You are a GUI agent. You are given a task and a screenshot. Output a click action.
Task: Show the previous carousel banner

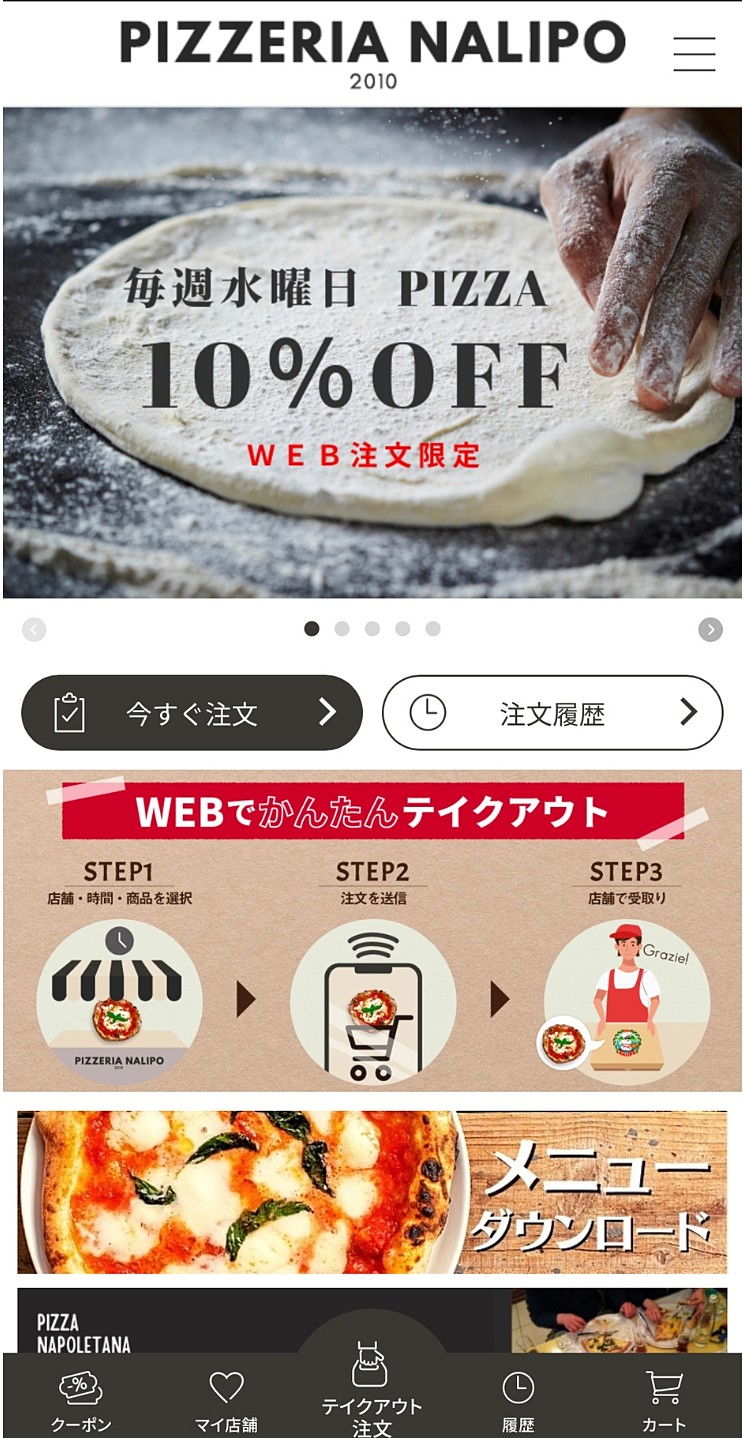[34, 629]
